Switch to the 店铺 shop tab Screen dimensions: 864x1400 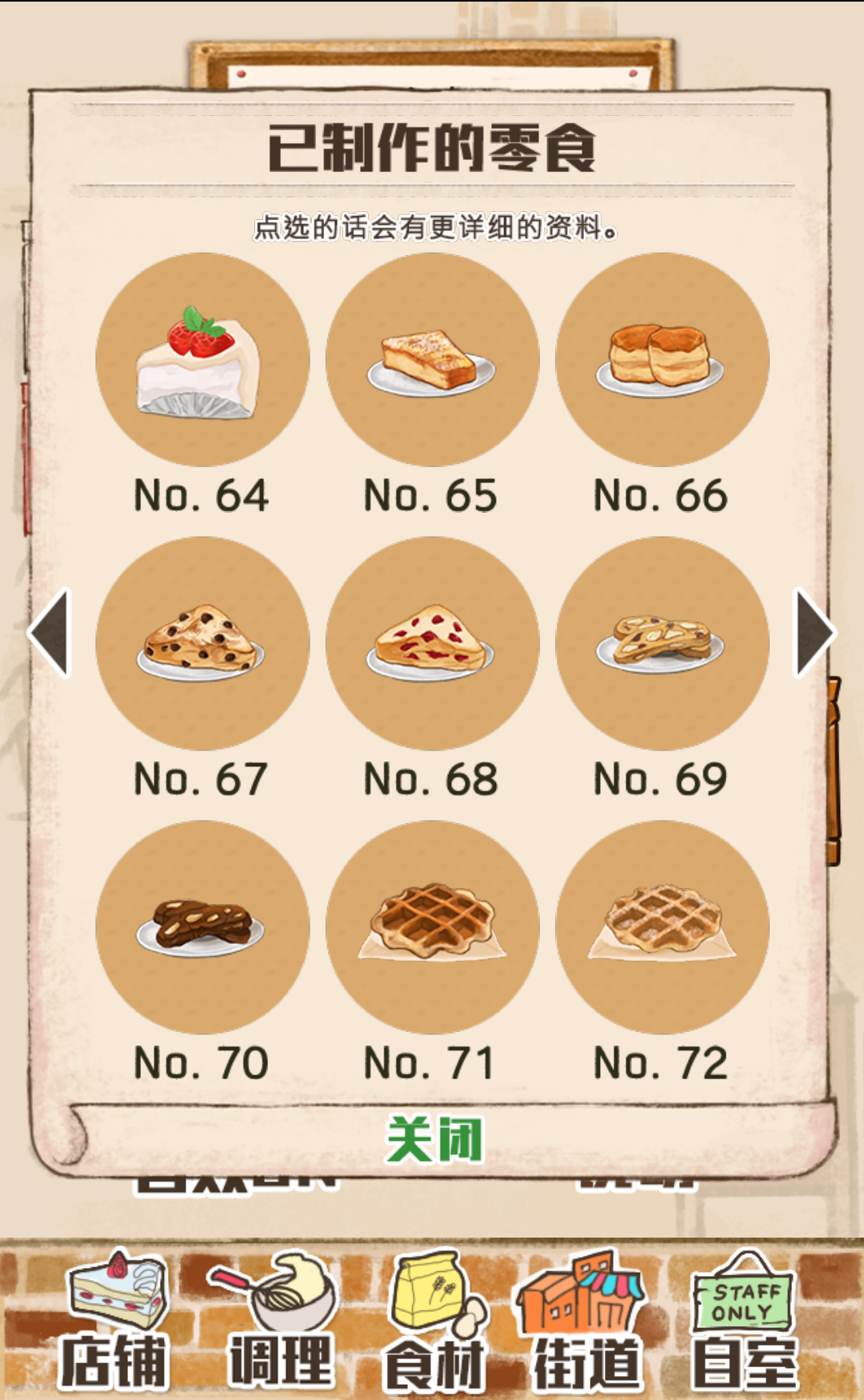click(x=114, y=1320)
